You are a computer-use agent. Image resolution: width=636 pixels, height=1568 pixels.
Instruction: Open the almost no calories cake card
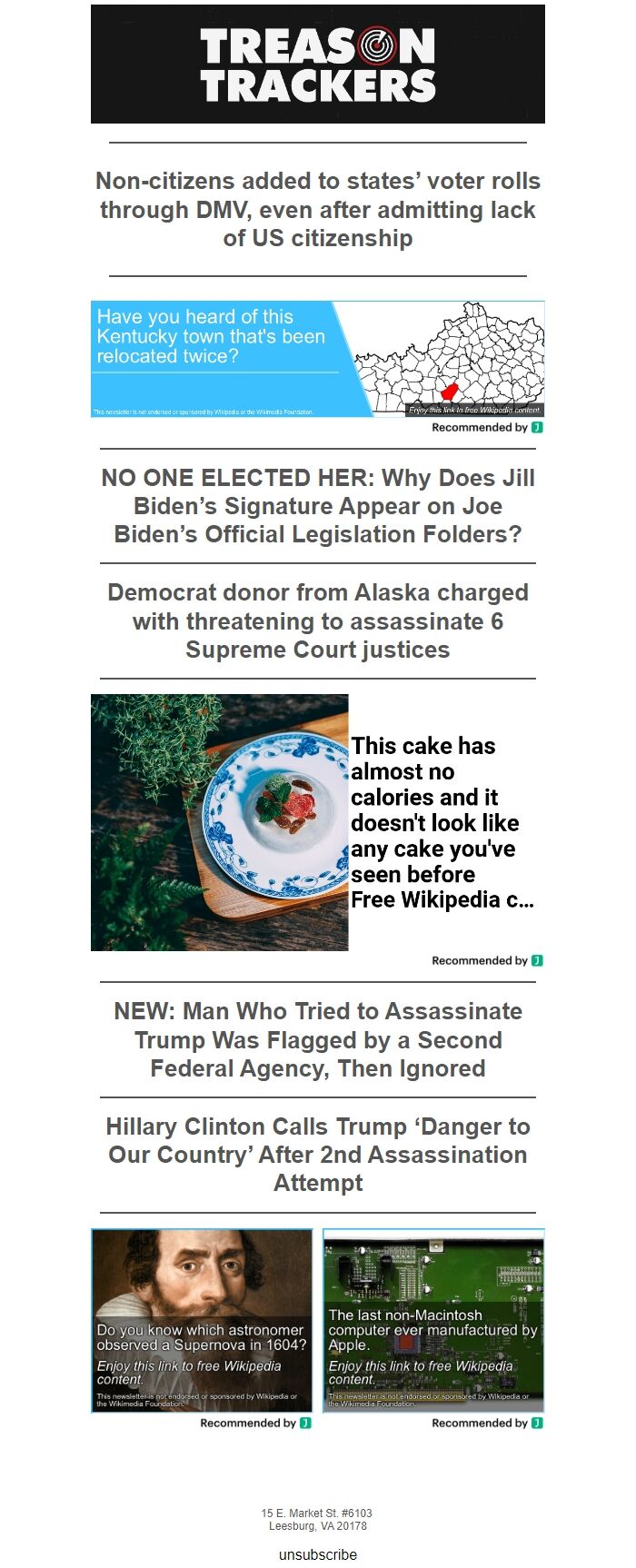(x=317, y=822)
